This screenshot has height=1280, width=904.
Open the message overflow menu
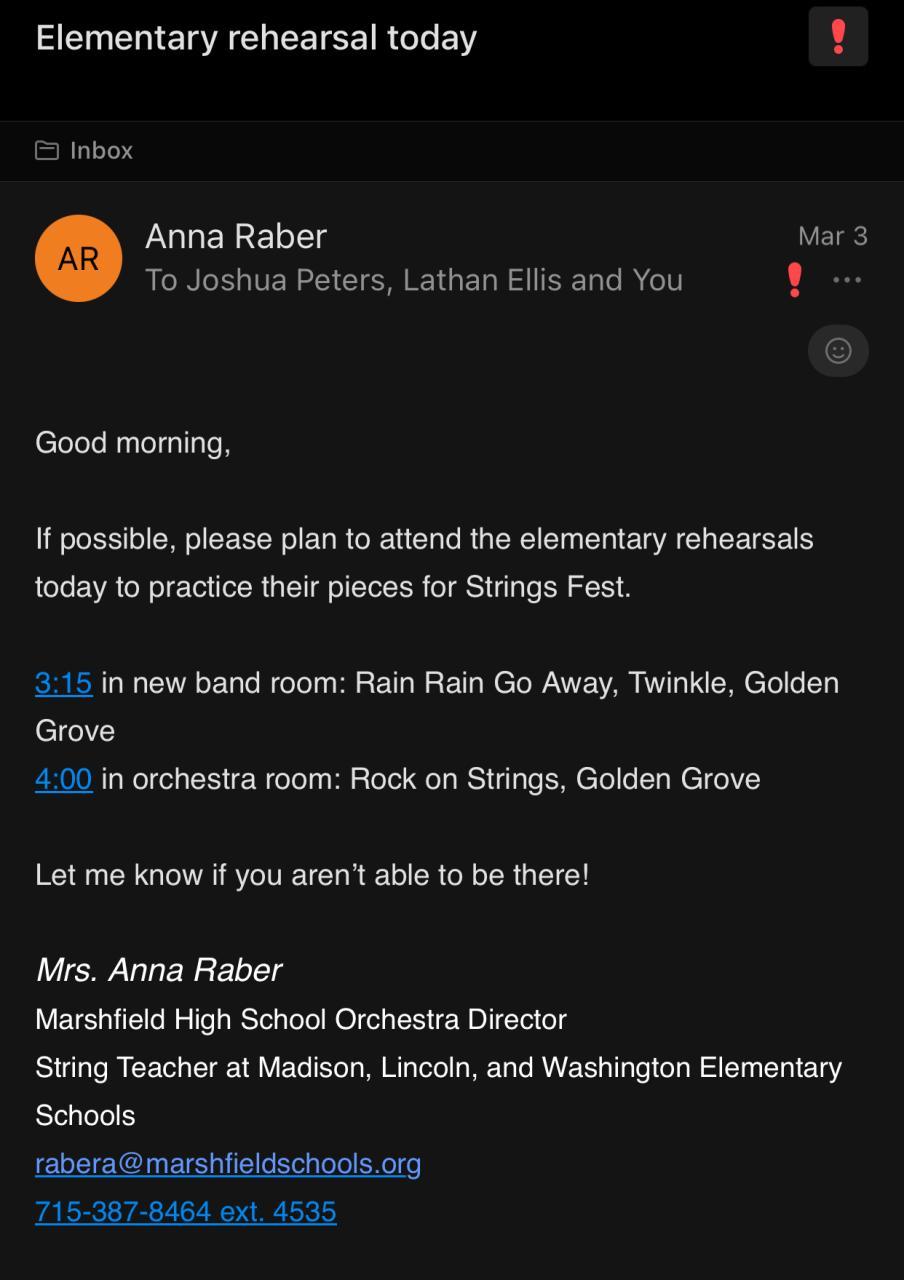(847, 280)
